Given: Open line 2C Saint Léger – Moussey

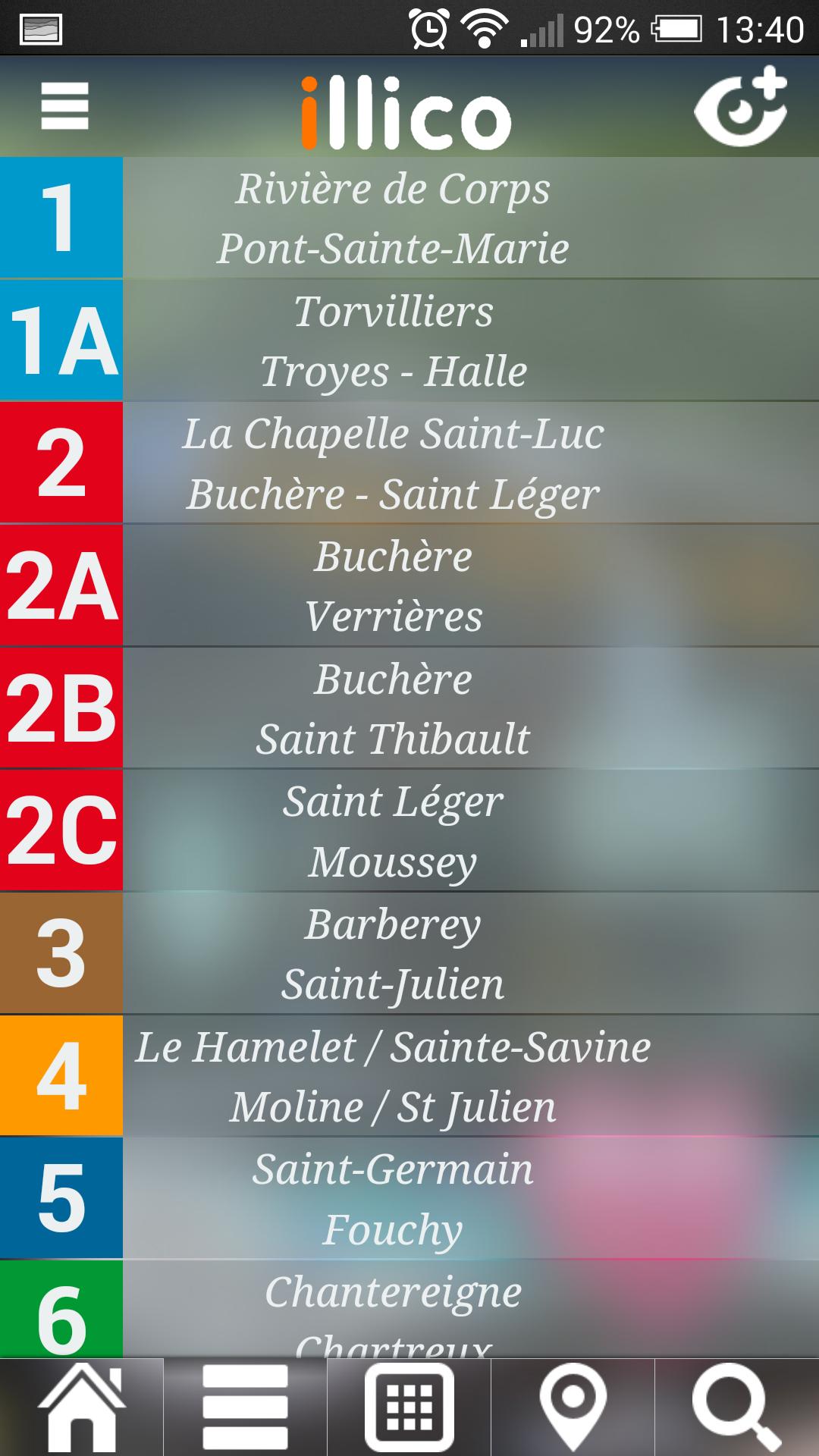Looking at the screenshot, I should (409, 830).
